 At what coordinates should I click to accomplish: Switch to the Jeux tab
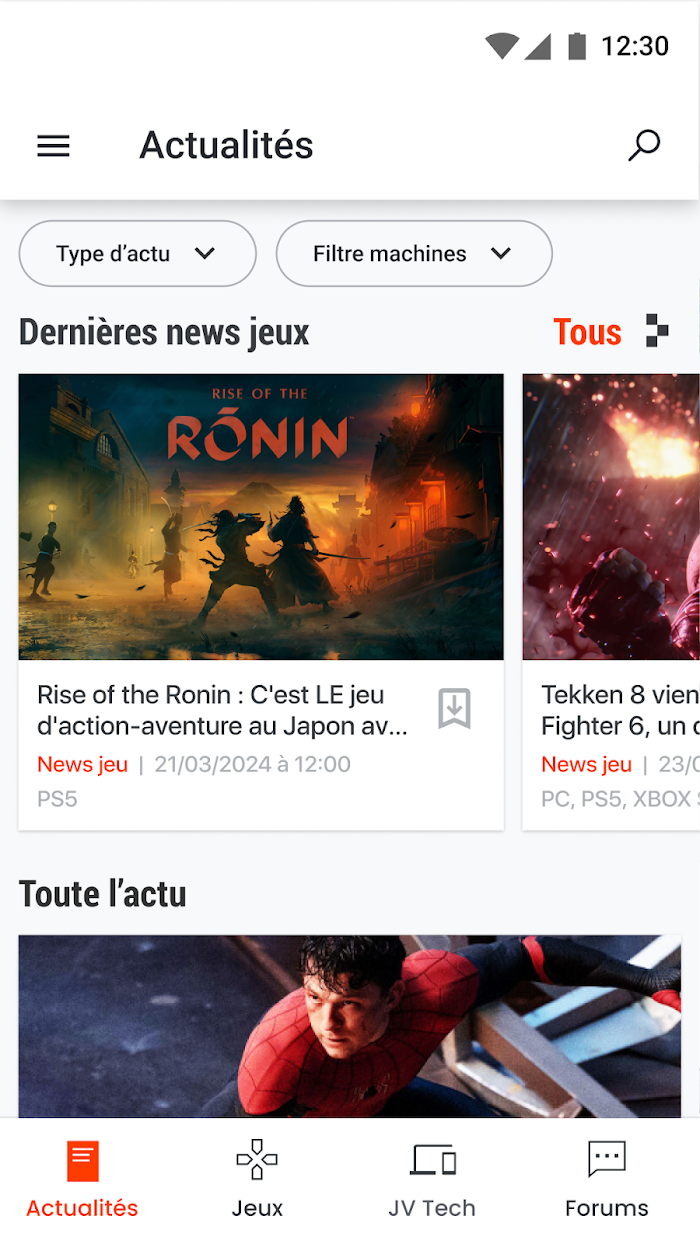pyautogui.click(x=257, y=1181)
